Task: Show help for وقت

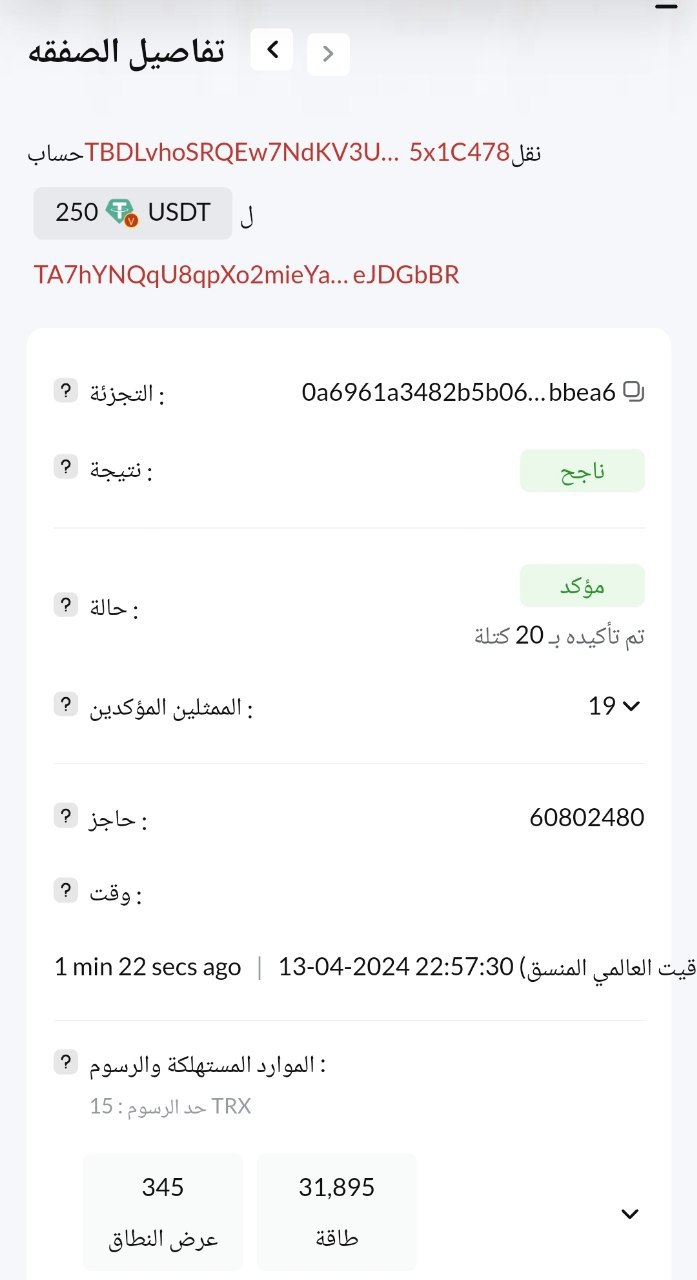Action: point(65,890)
